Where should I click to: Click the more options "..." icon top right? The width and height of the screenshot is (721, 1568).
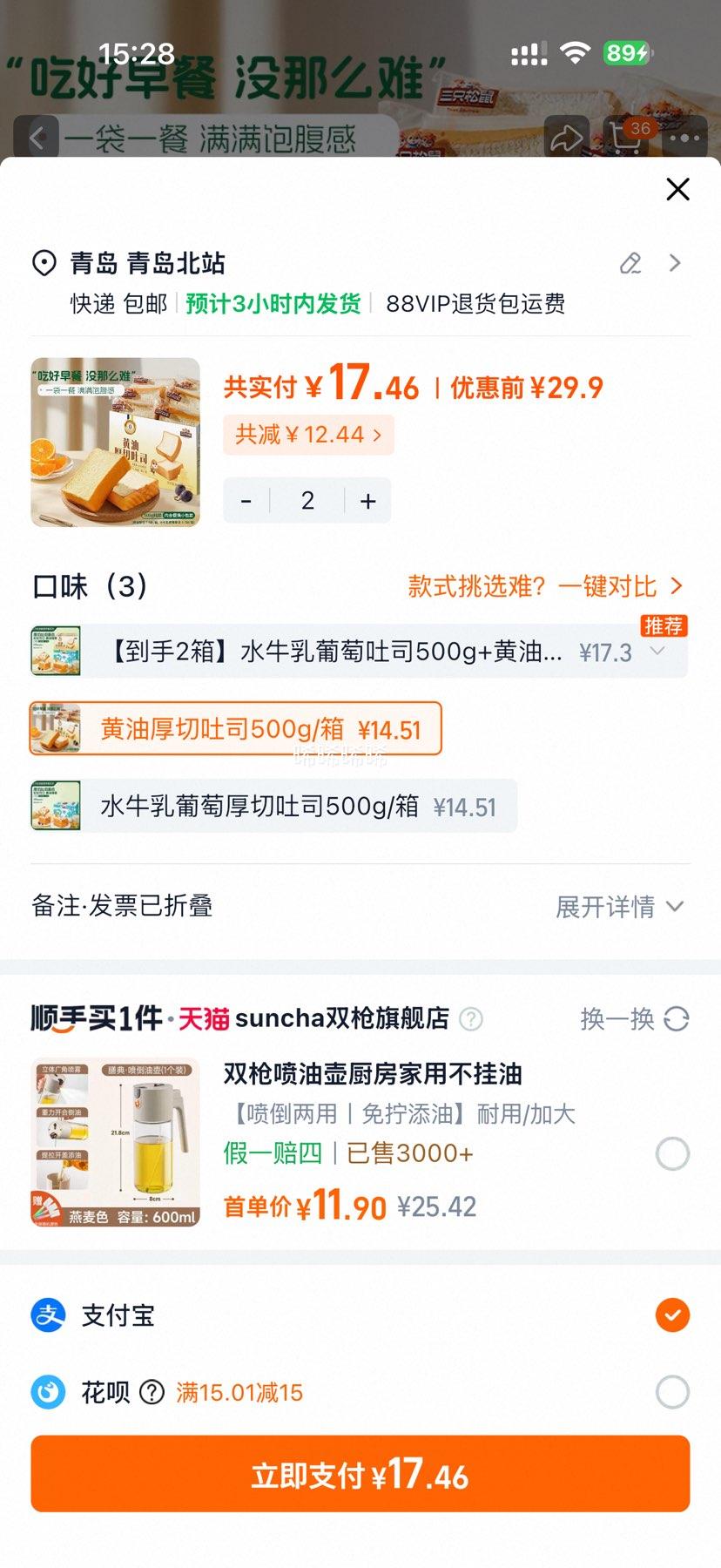coord(685,138)
